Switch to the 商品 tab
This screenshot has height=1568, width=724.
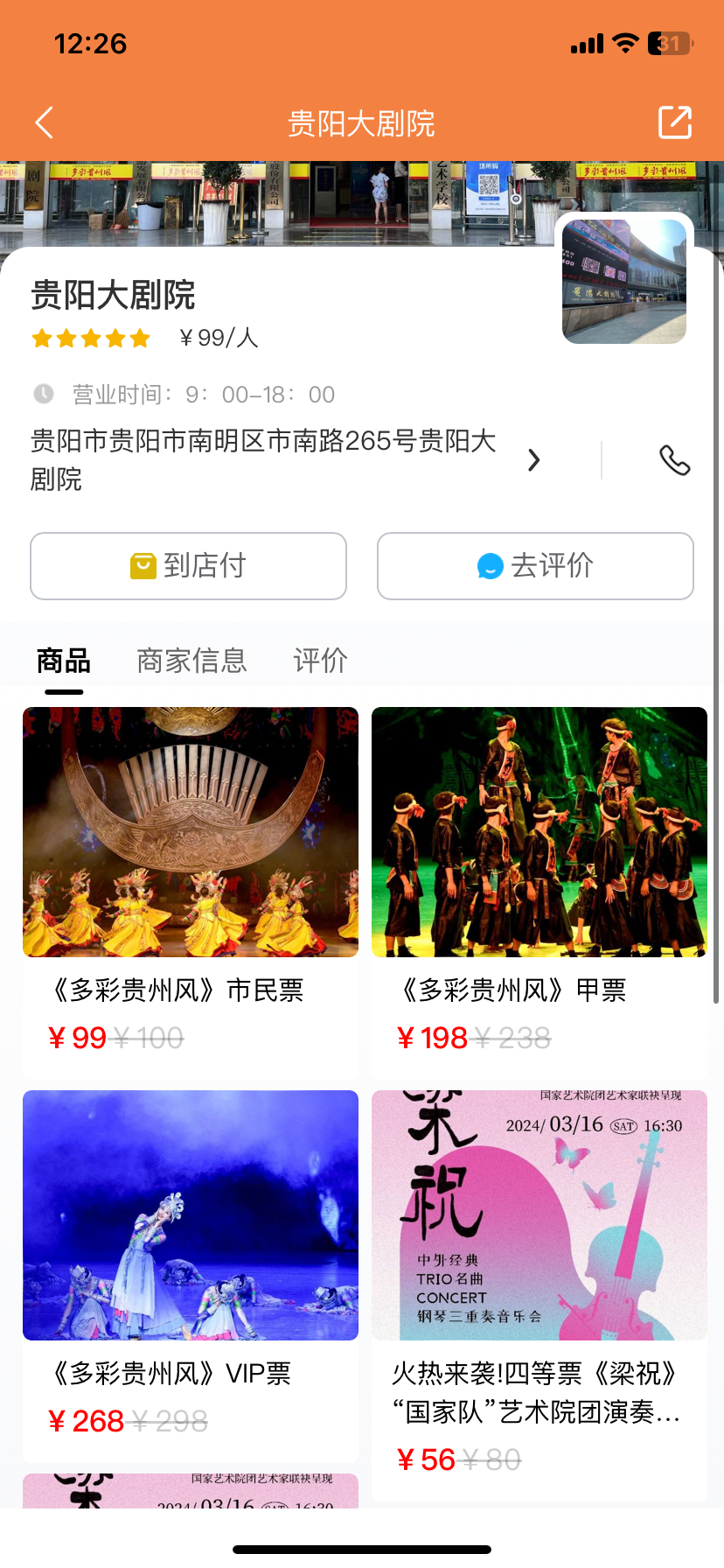pos(64,661)
